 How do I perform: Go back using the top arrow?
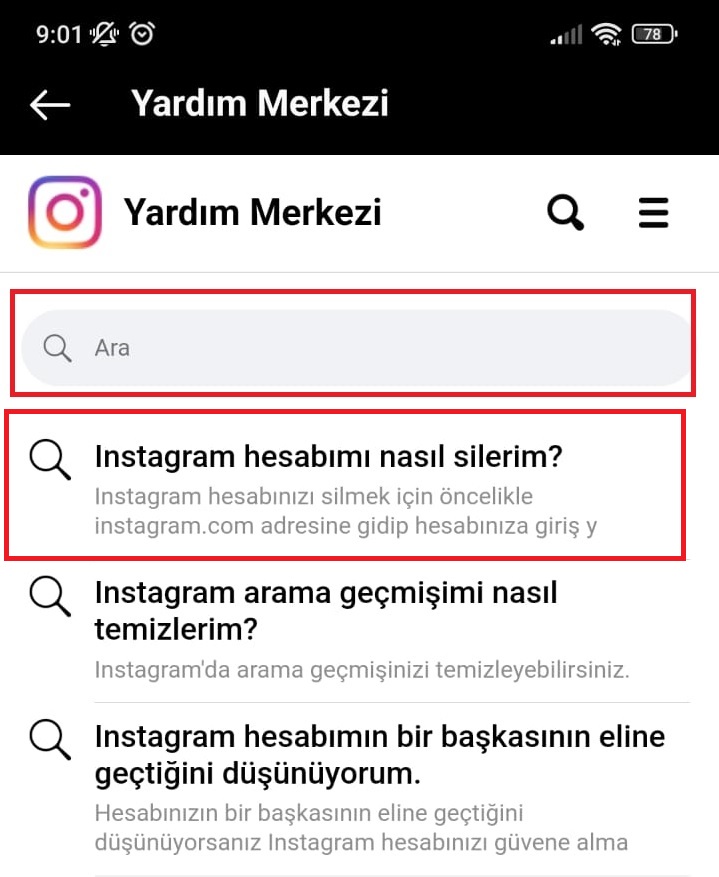tap(50, 104)
